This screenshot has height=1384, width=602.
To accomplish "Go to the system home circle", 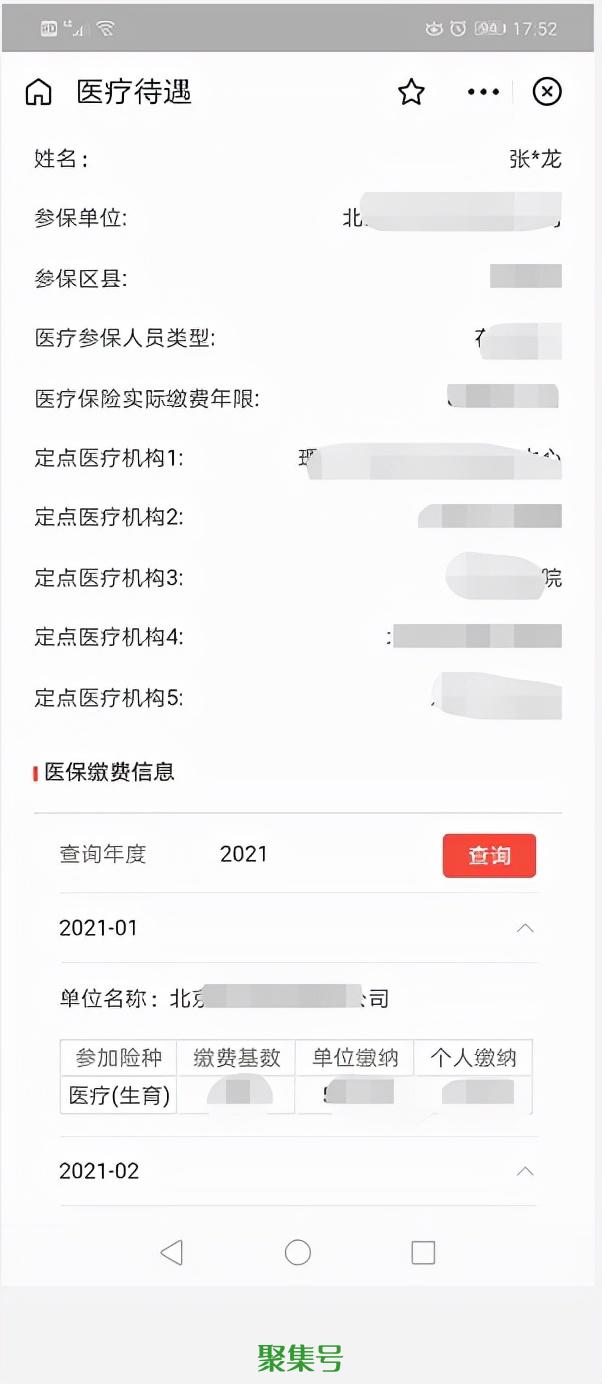I will point(298,1253).
